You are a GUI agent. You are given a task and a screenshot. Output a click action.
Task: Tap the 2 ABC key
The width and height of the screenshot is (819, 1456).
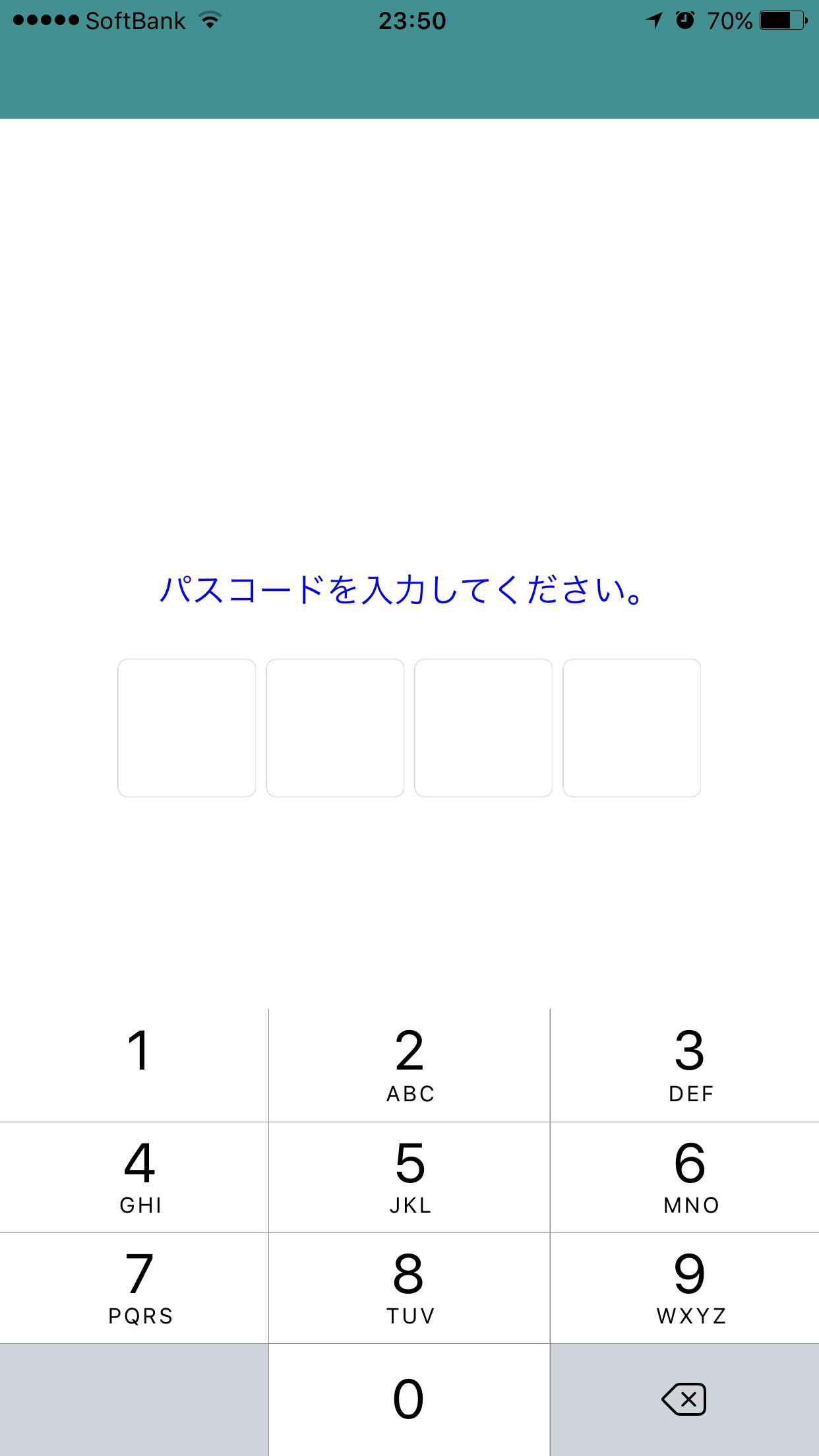tap(409, 1064)
